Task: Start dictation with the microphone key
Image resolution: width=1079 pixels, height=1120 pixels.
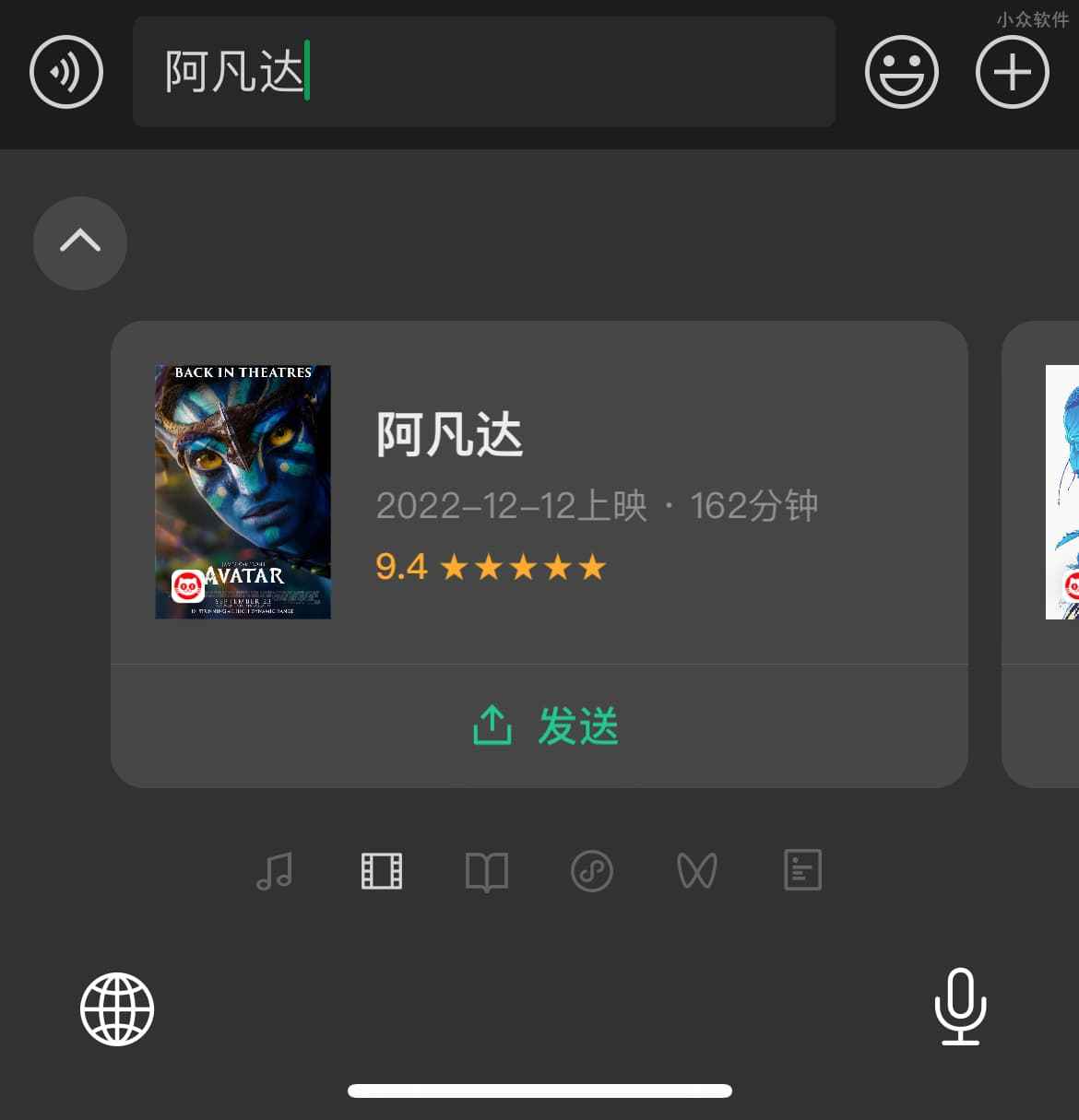Action: click(x=960, y=1007)
